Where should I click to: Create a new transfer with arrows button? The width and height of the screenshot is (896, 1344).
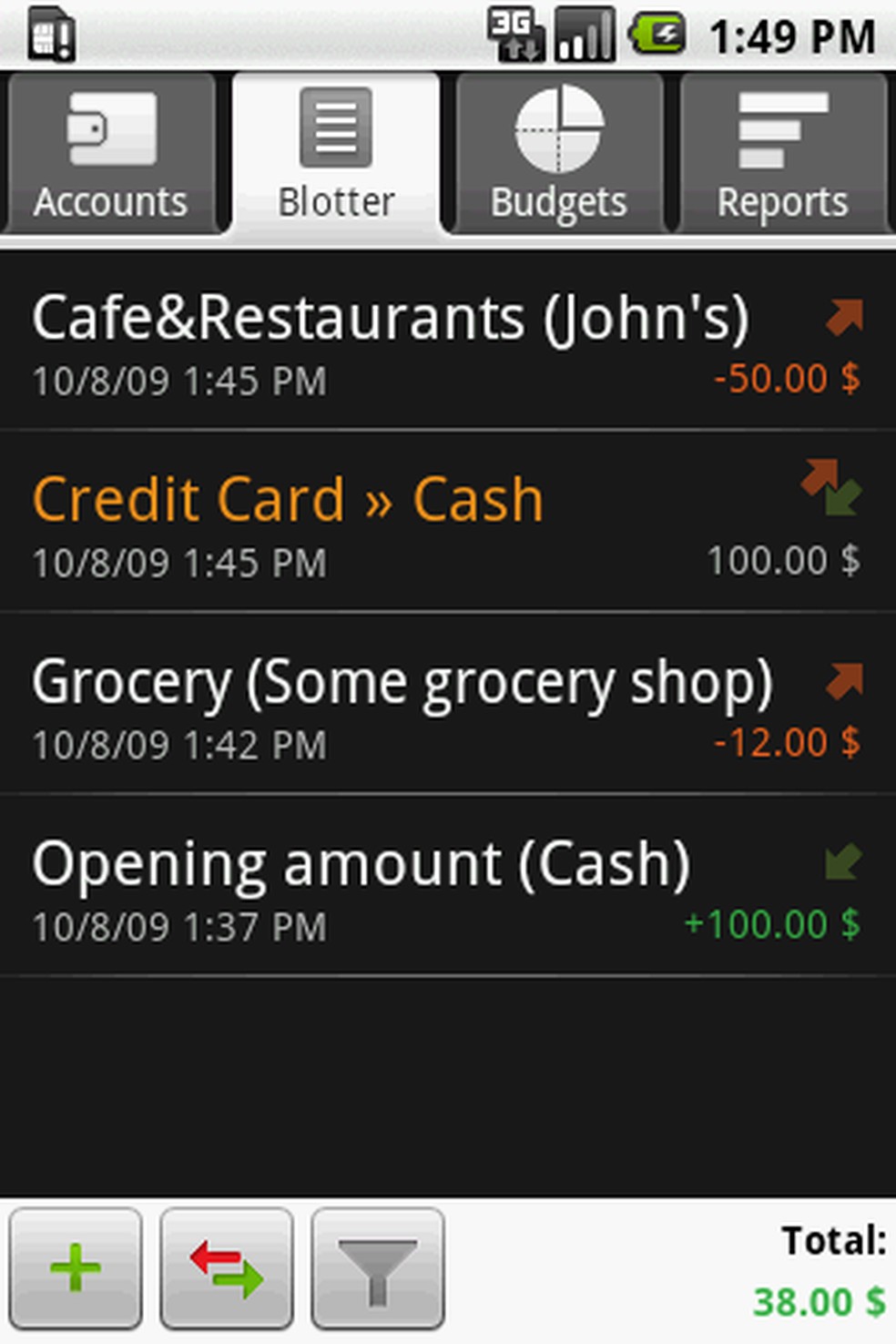click(x=227, y=1268)
